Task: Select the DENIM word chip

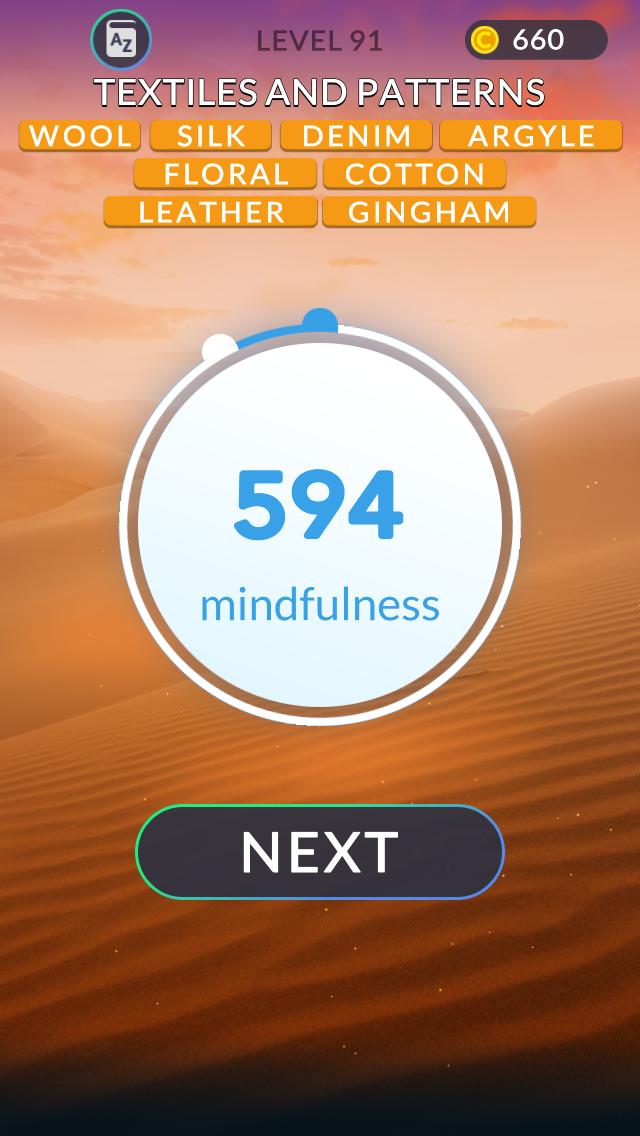Action: click(x=357, y=136)
